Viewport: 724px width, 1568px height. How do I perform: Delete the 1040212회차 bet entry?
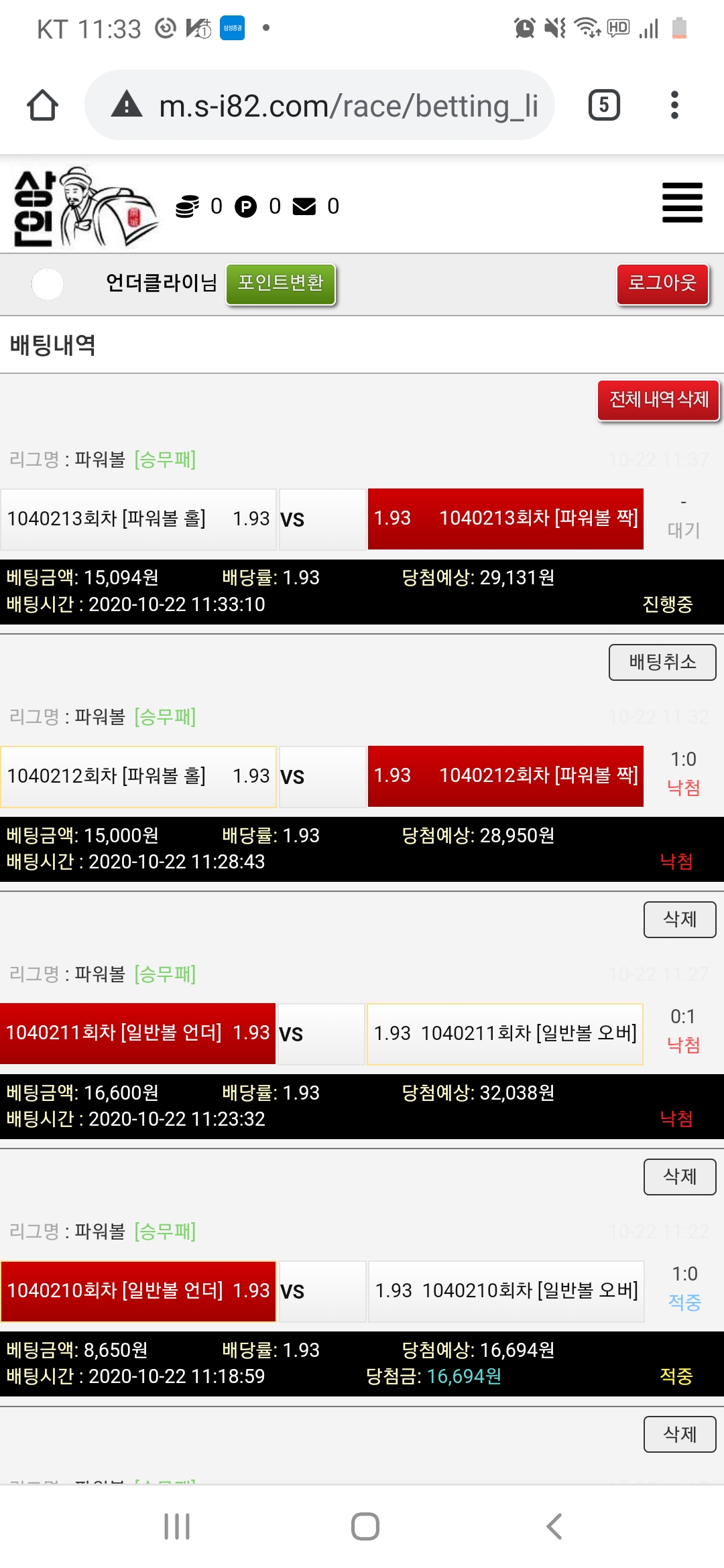tap(679, 919)
